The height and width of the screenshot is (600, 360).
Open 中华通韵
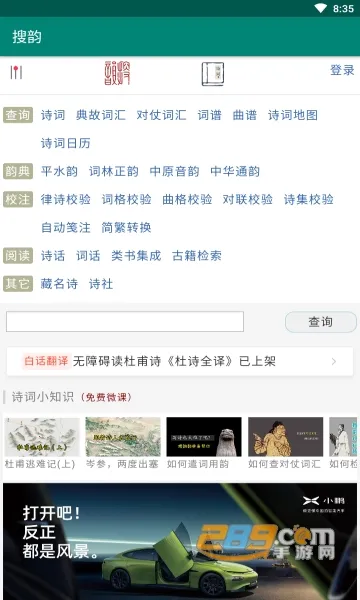tap(235, 171)
